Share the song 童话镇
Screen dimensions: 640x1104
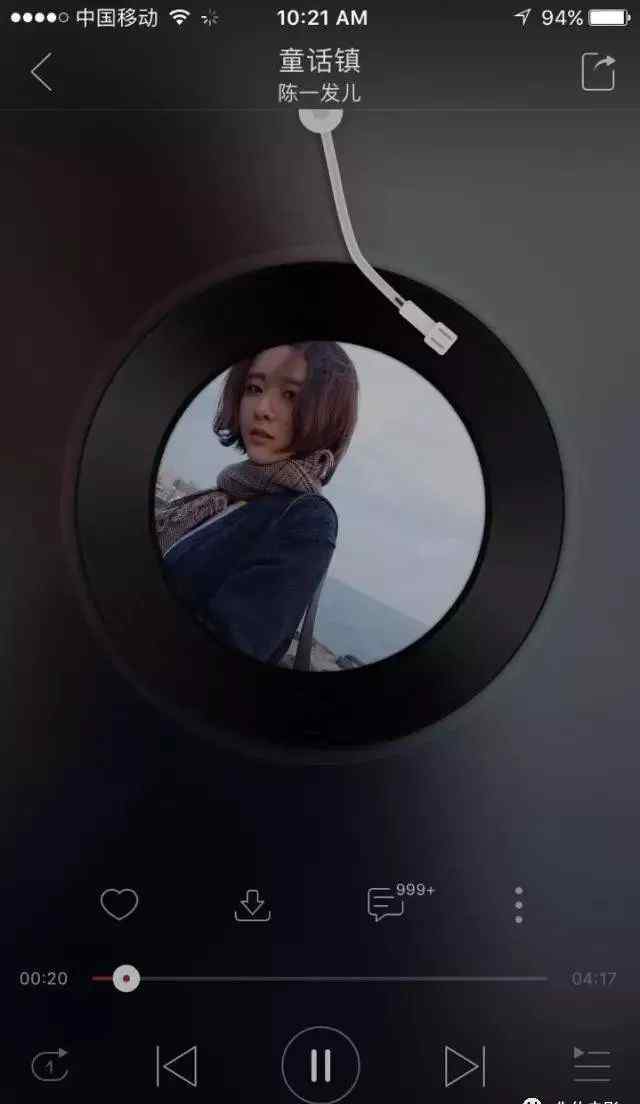(598, 73)
